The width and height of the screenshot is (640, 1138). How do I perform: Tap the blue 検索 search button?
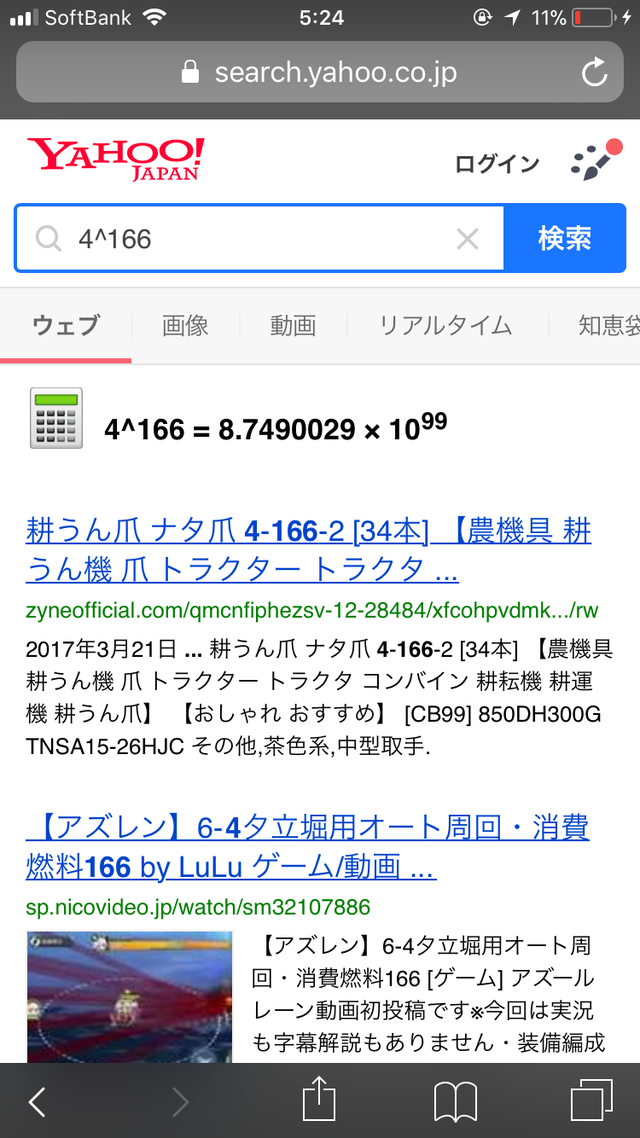(565, 238)
